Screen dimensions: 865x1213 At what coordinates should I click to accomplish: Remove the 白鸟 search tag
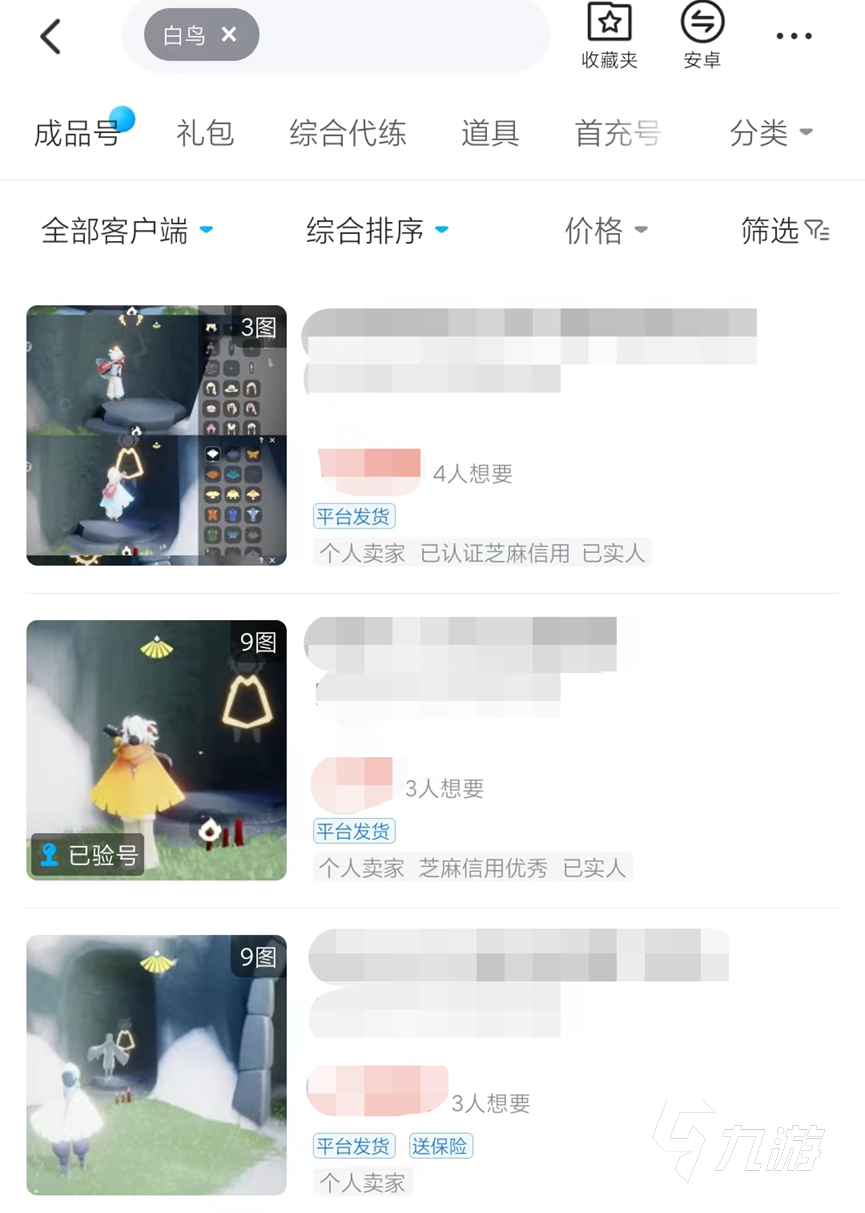click(x=229, y=35)
